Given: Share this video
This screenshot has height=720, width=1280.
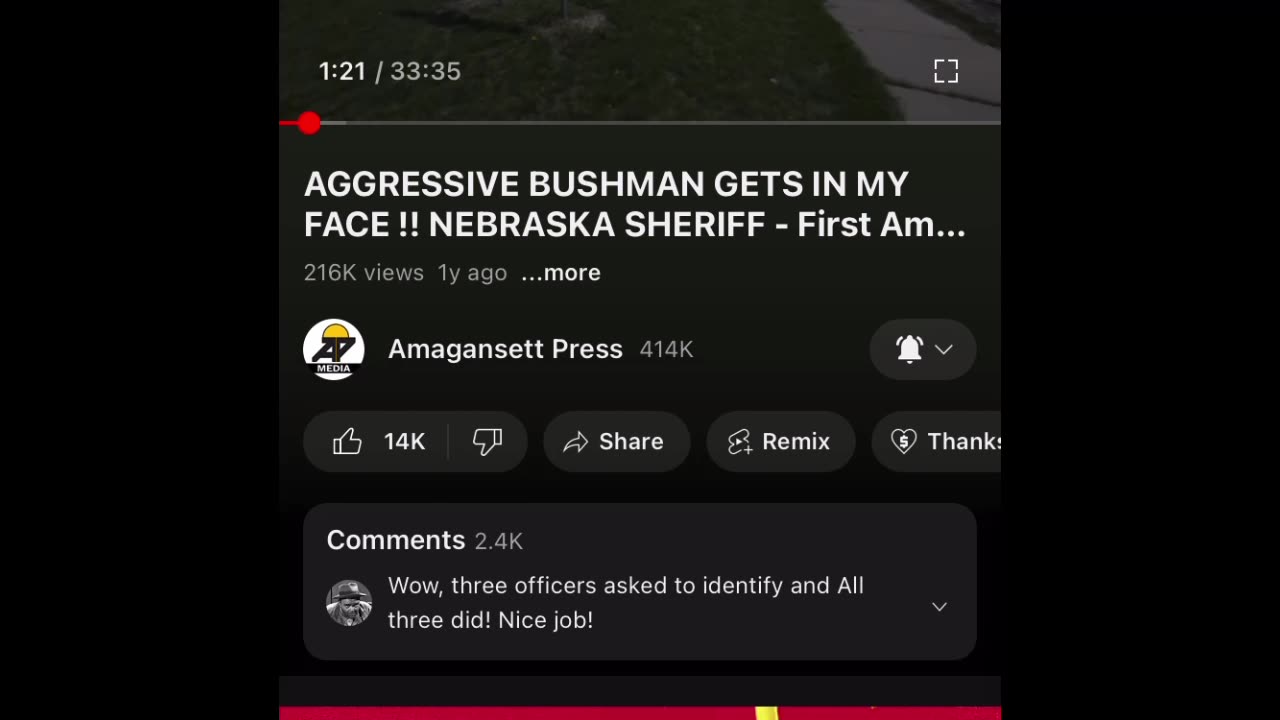Looking at the screenshot, I should 616,441.
